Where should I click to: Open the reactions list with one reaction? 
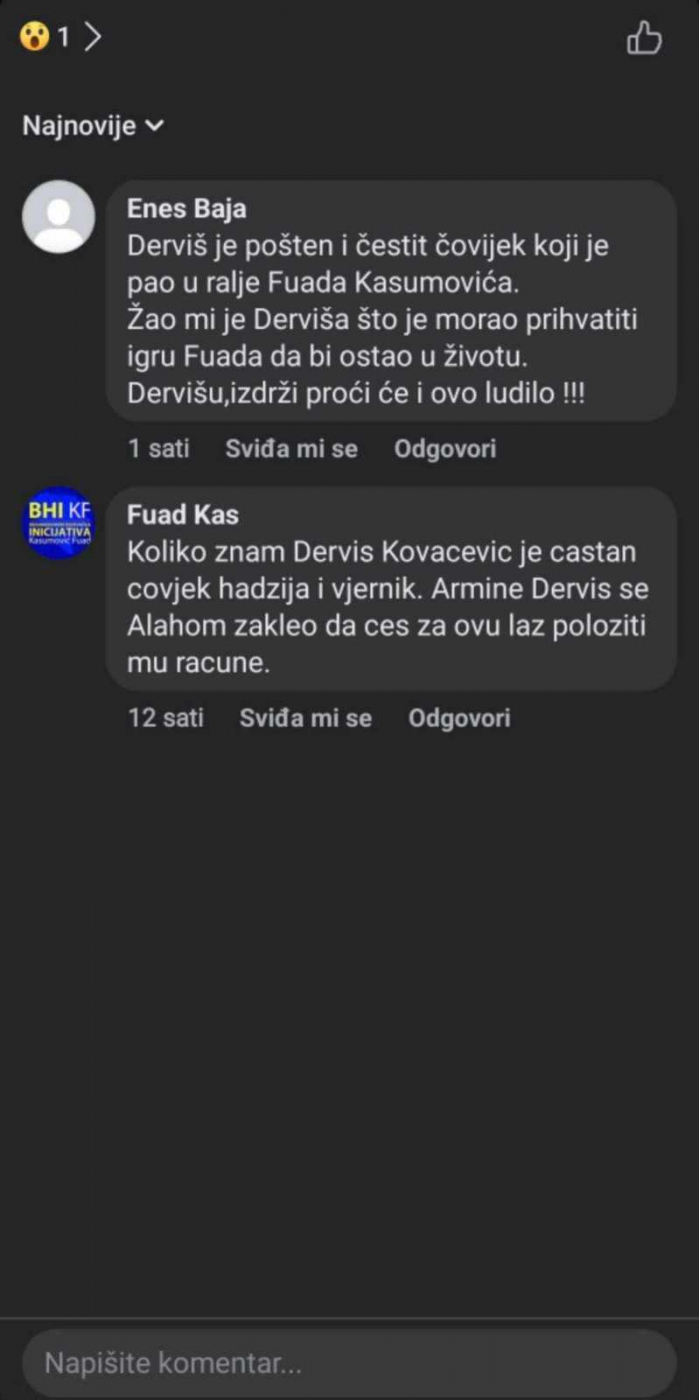coord(60,38)
